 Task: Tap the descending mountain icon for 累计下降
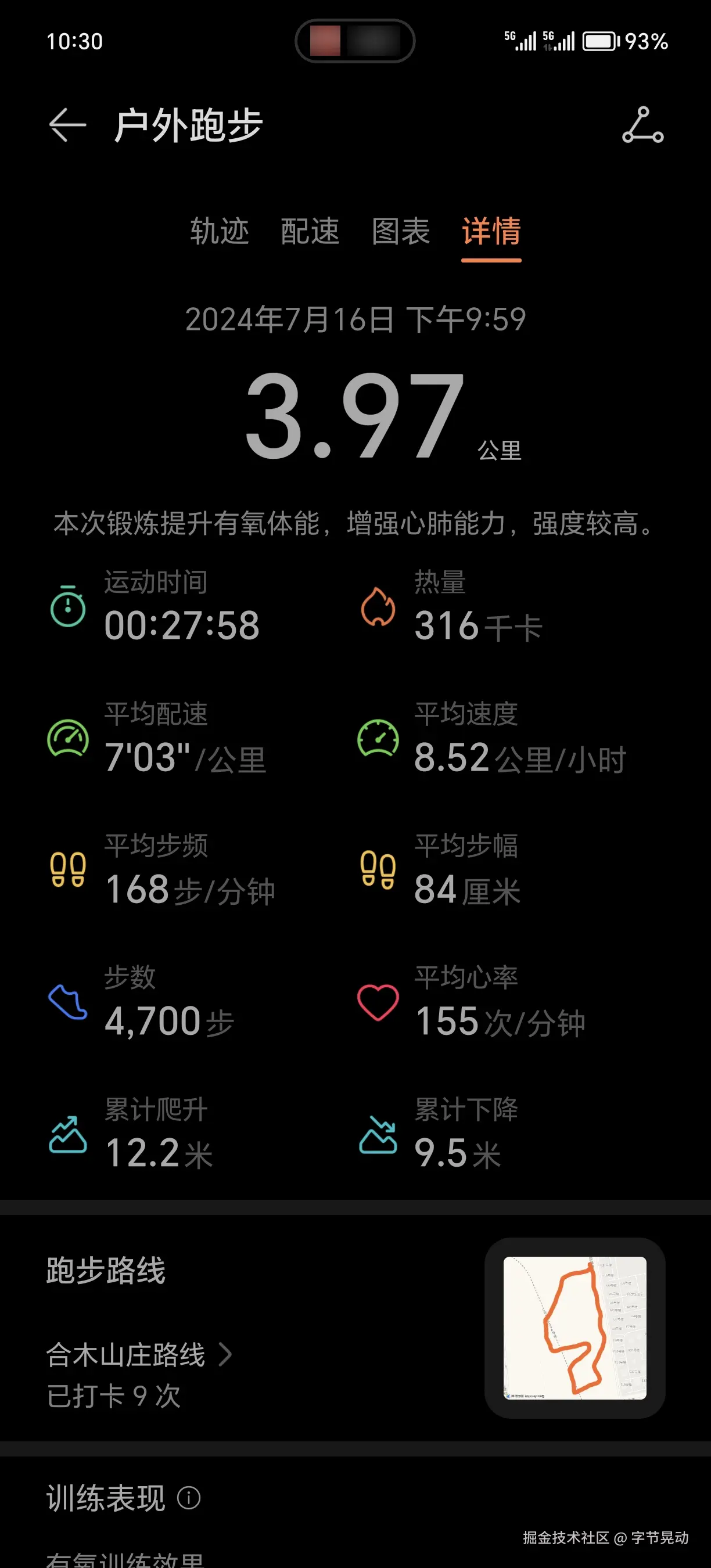pyautogui.click(x=378, y=1134)
